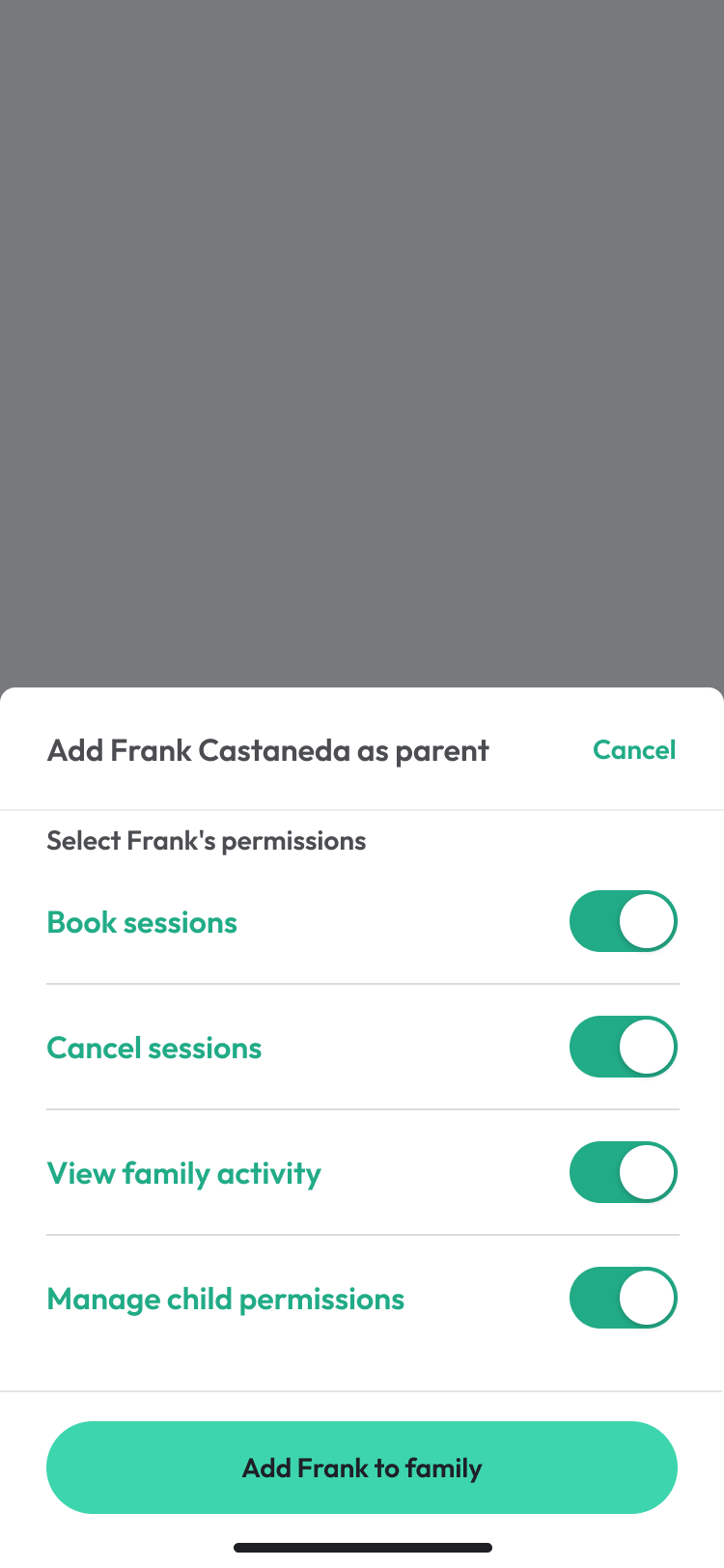Disable the Book sessions permission

click(623, 921)
